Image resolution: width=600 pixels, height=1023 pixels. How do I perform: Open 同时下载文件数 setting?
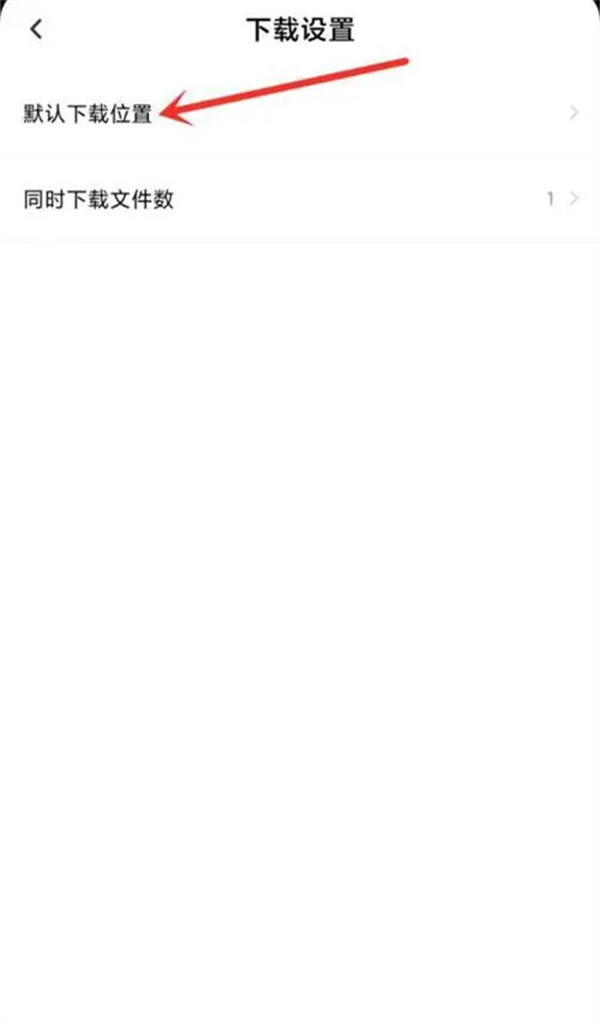pyautogui.click(x=300, y=199)
